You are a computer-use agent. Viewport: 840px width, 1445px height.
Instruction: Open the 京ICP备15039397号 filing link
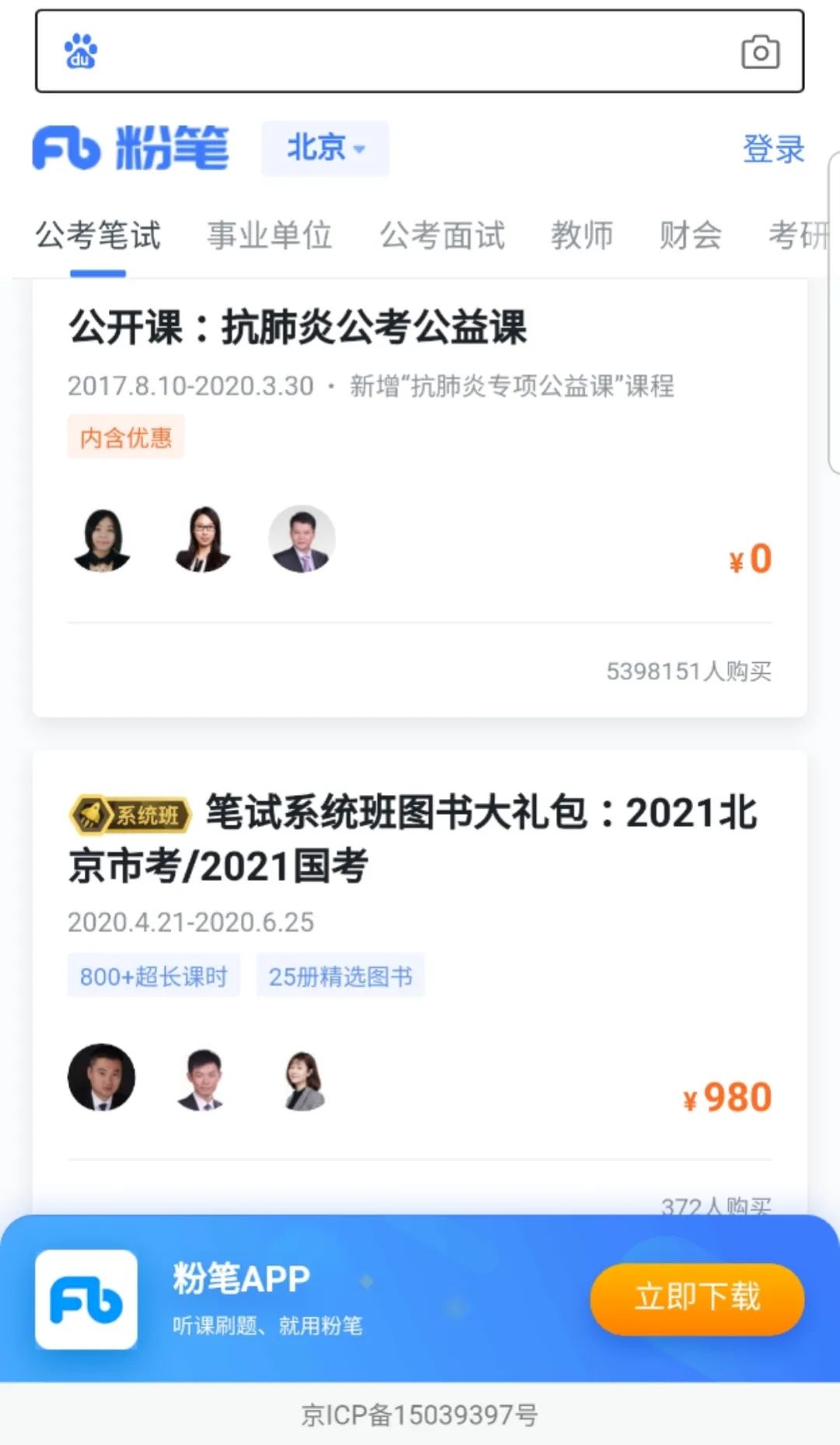(420, 1415)
